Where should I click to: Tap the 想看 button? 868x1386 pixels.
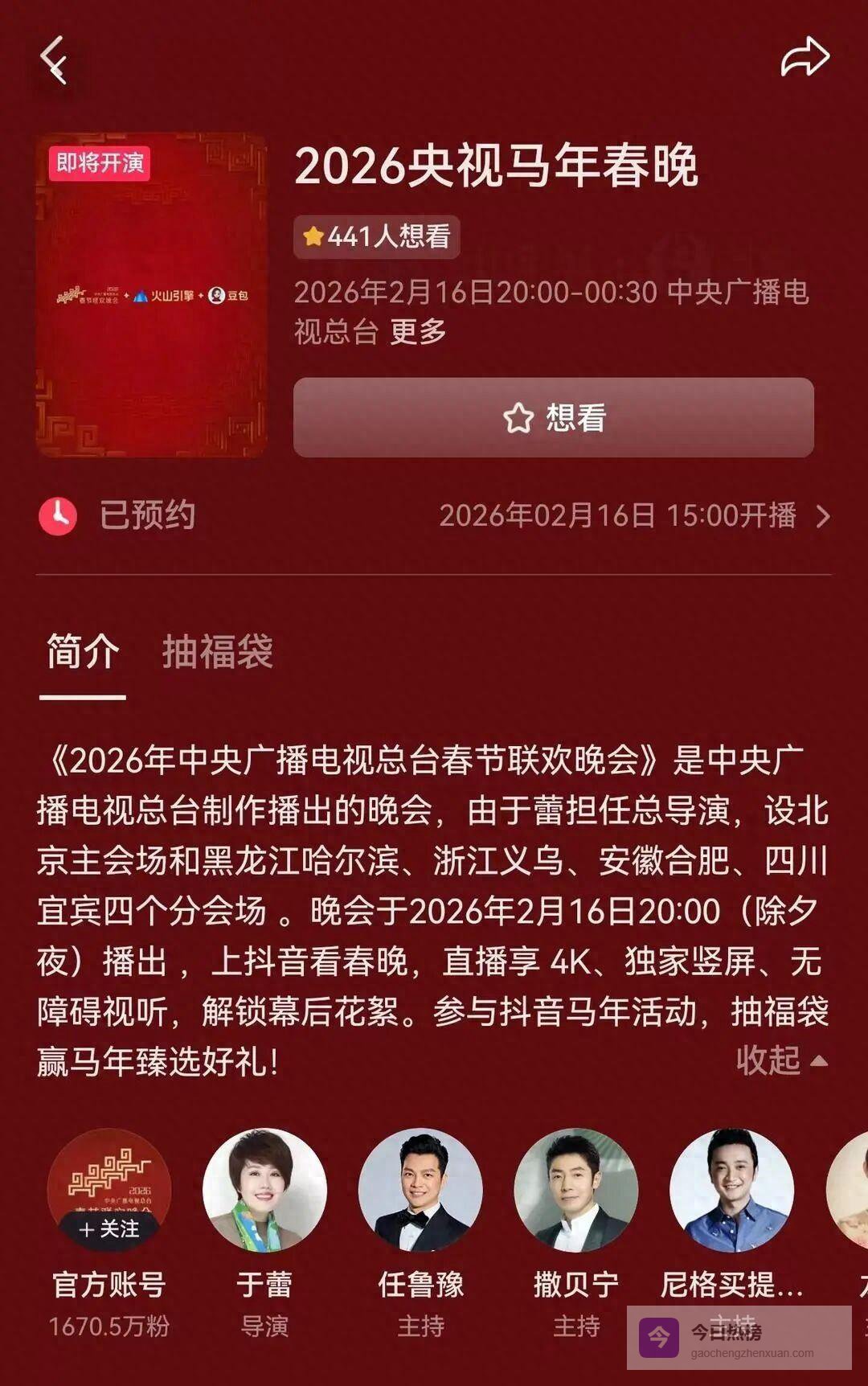pos(553,418)
